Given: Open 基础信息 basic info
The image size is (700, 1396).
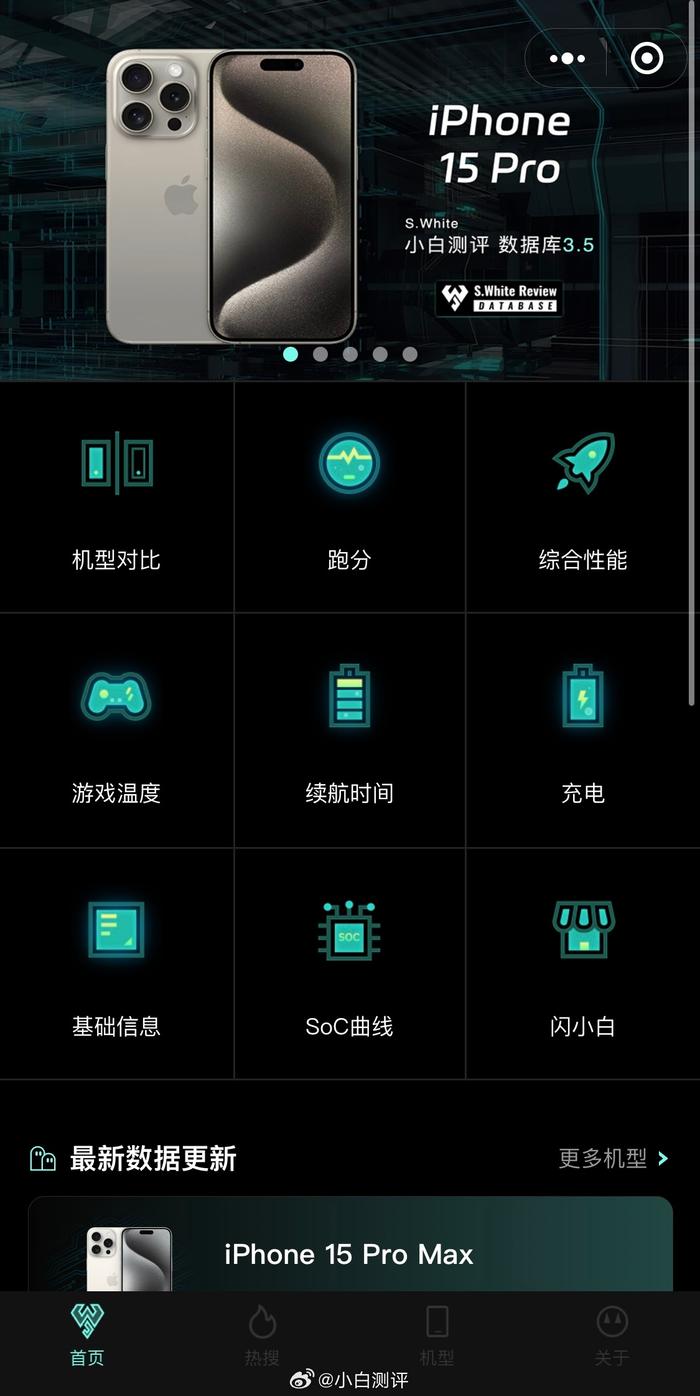Looking at the screenshot, I should [116, 964].
